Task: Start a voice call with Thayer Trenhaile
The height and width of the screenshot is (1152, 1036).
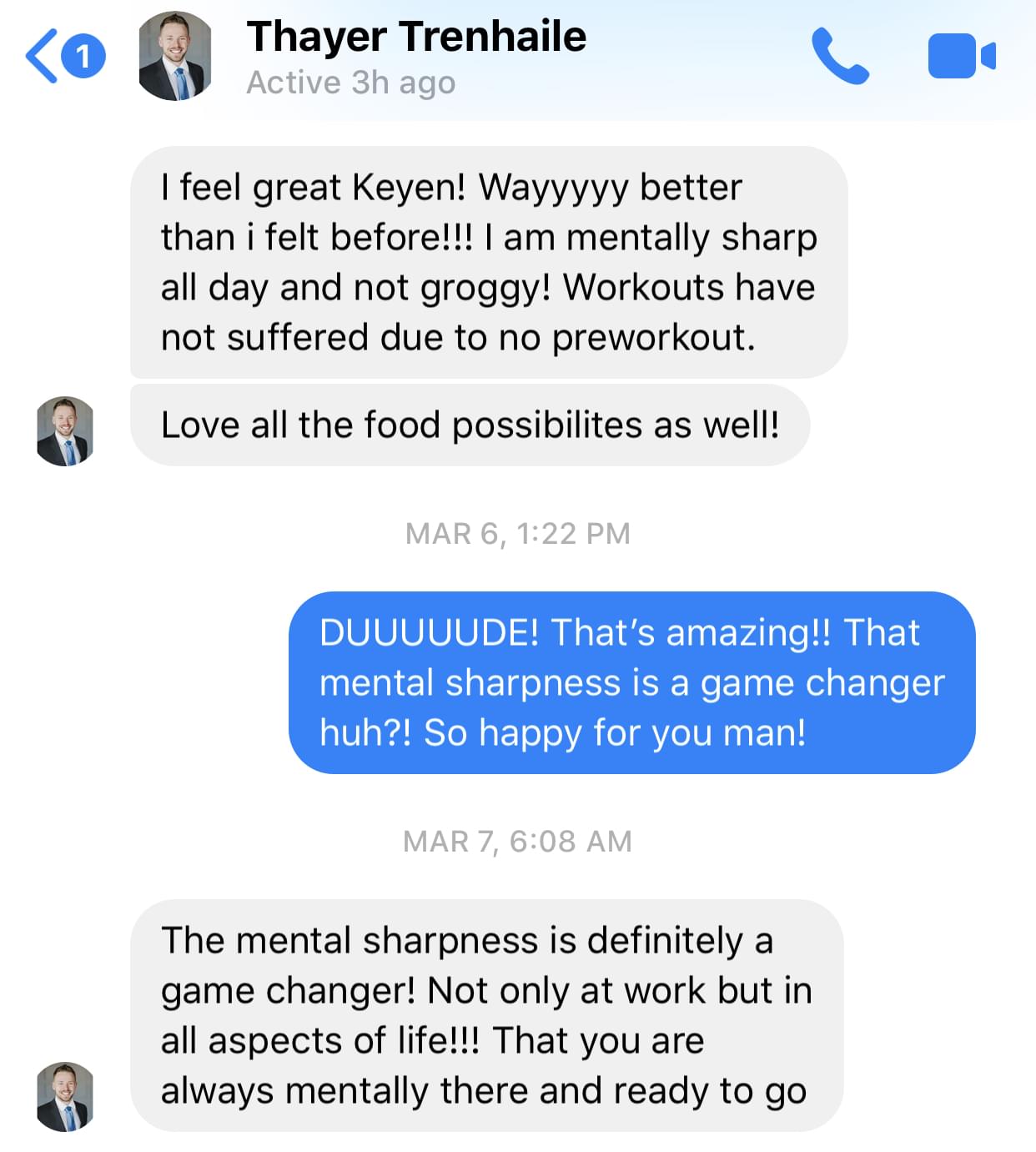Action: (839, 57)
